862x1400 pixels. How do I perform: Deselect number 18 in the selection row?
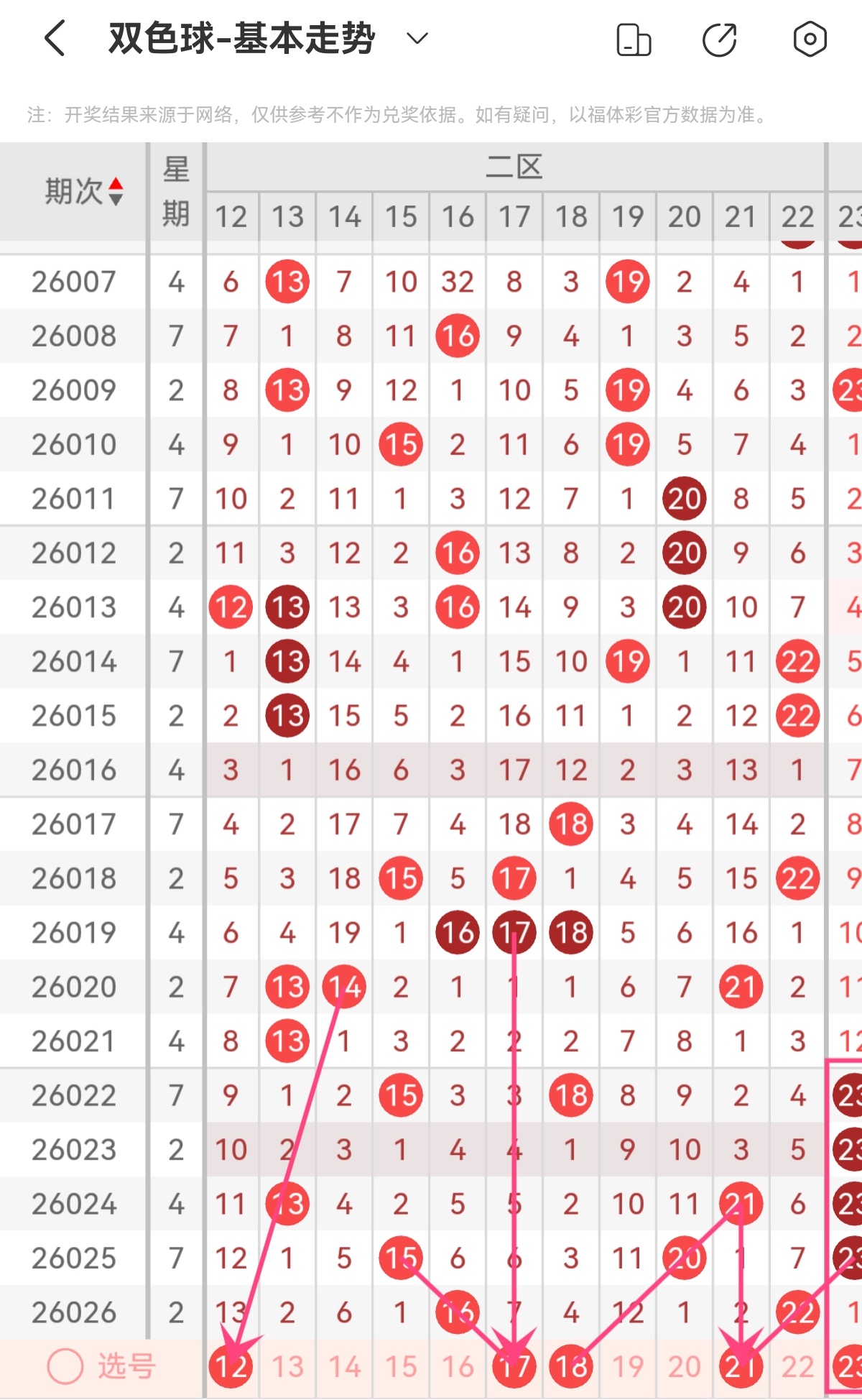coord(571,1366)
